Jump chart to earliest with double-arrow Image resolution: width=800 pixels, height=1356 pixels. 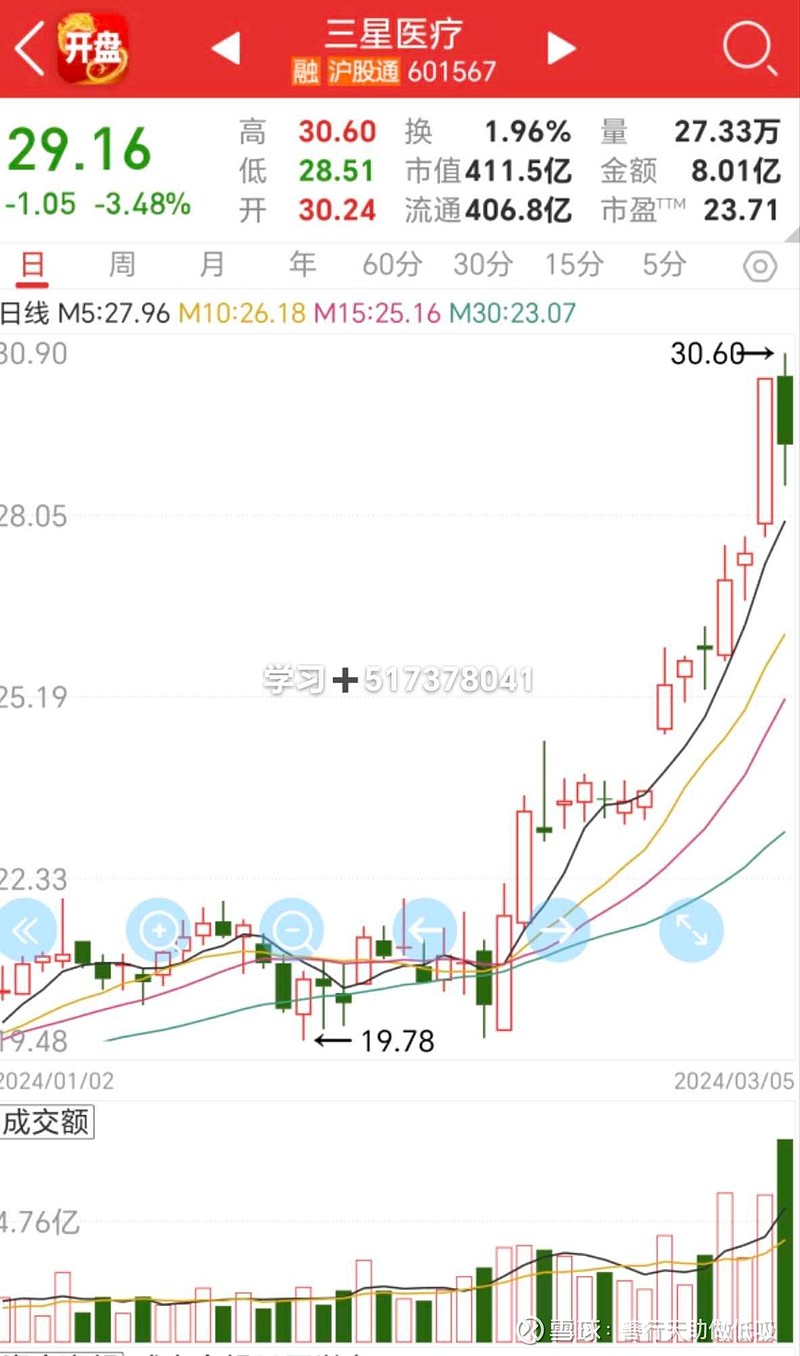tap(24, 930)
